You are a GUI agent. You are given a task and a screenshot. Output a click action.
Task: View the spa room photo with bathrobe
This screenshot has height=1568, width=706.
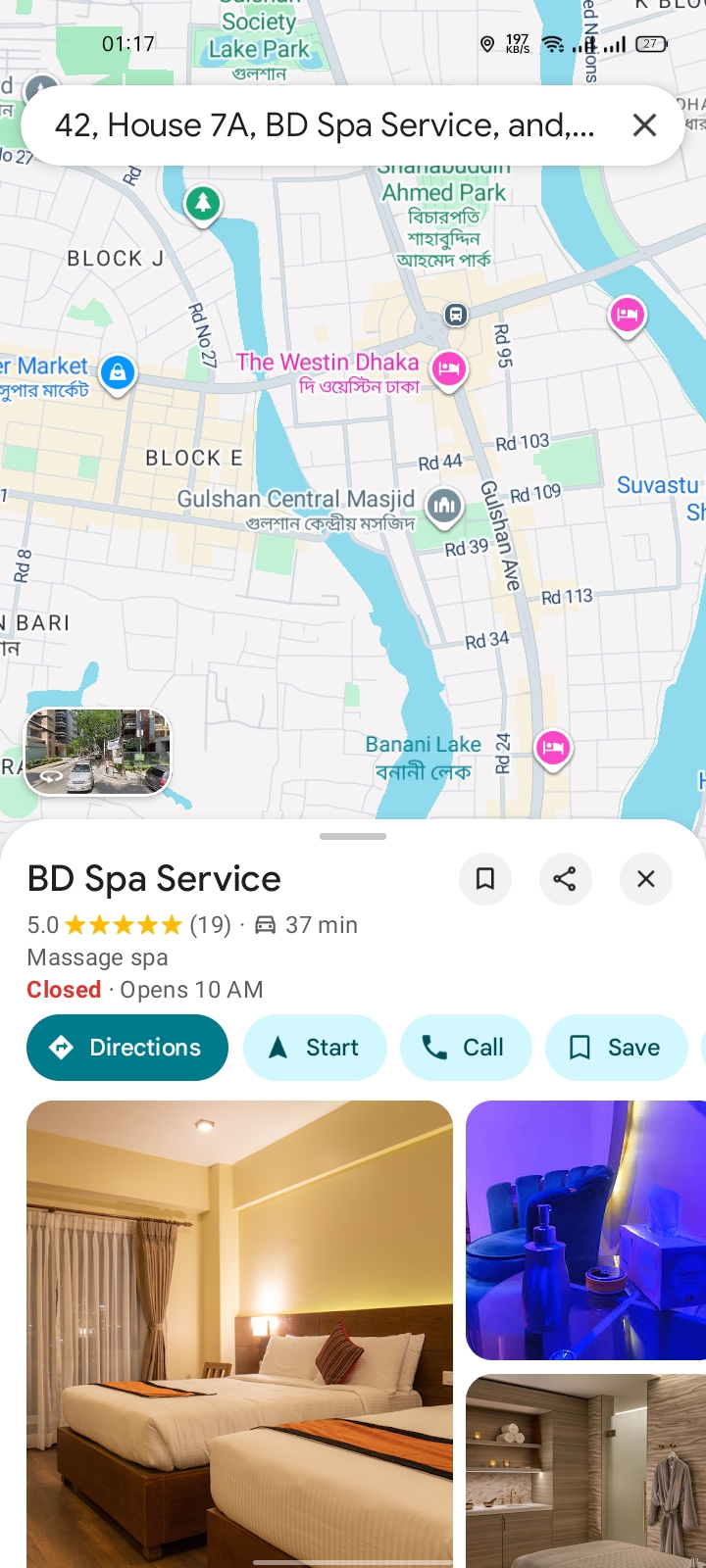585,1470
